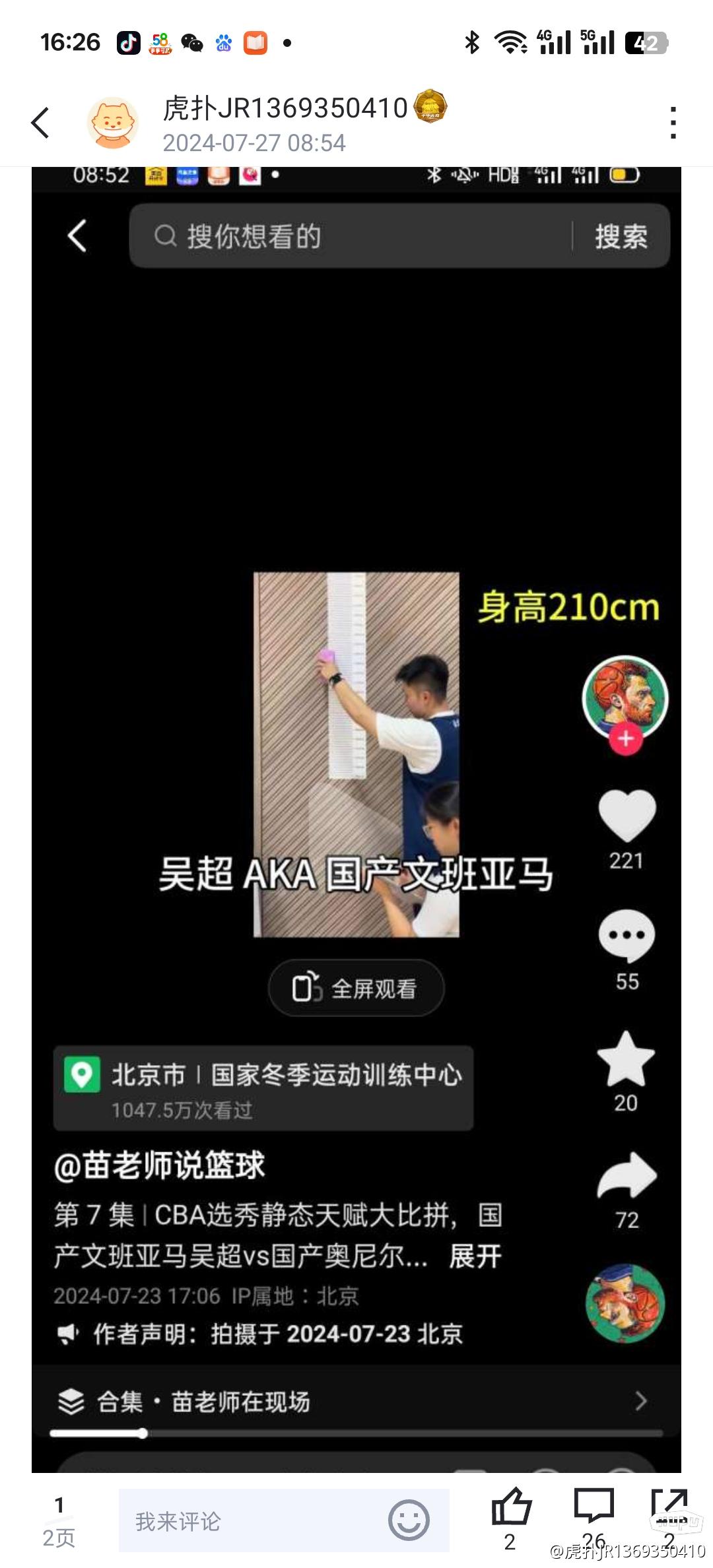Open the emoji picker in comment bar
Image resolution: width=713 pixels, height=1568 pixels.
coord(409,1520)
